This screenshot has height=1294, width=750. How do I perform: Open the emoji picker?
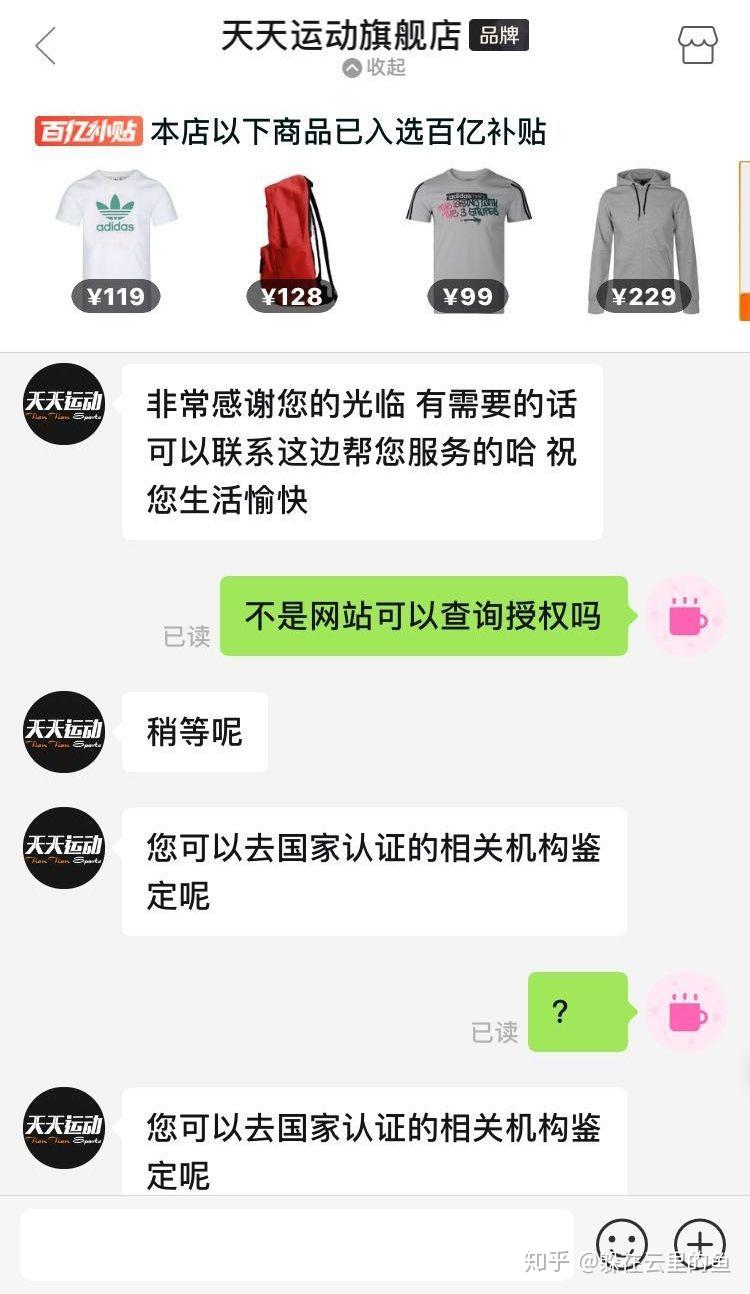click(x=621, y=1243)
